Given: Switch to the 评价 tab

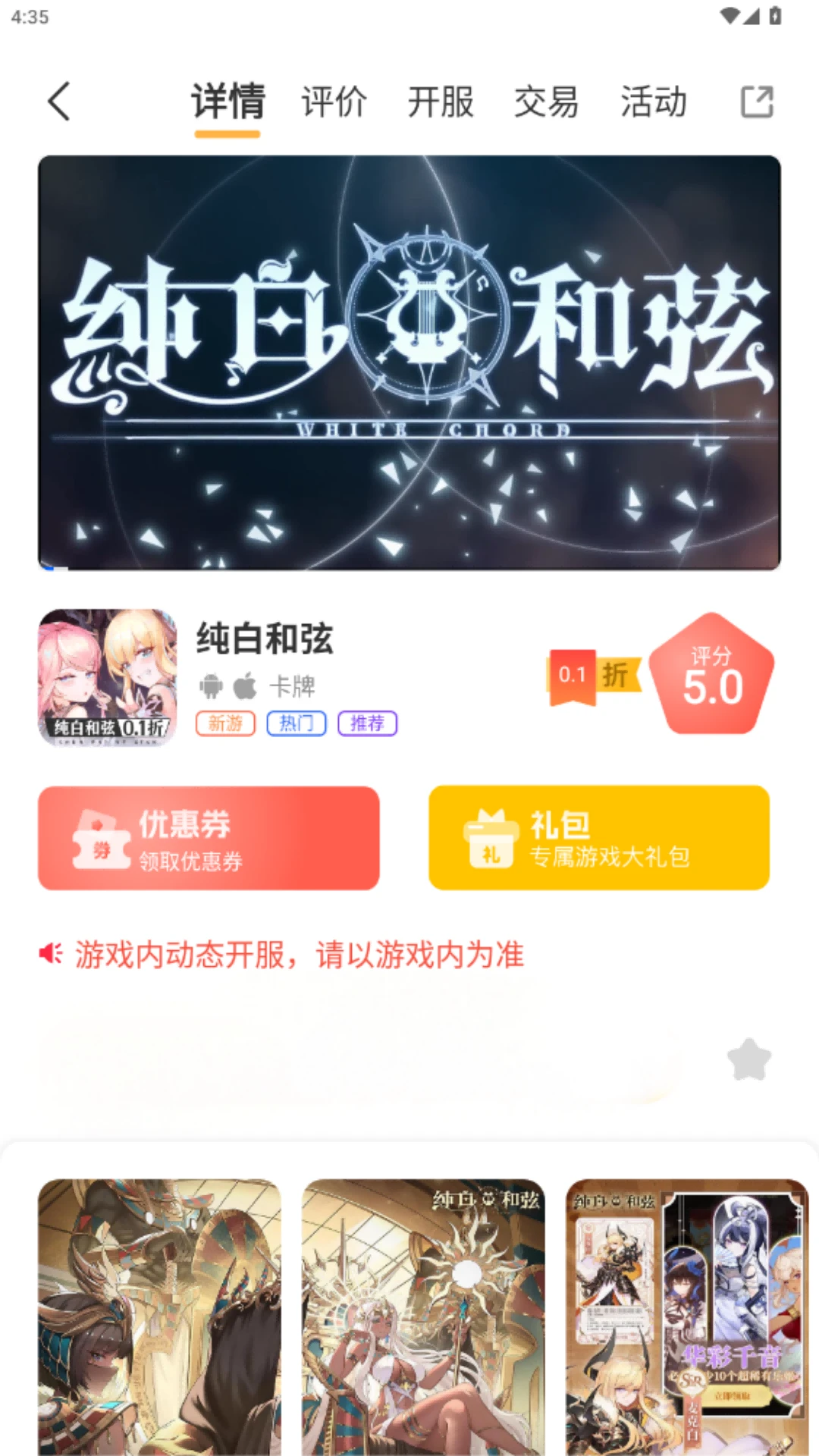Looking at the screenshot, I should (x=334, y=102).
